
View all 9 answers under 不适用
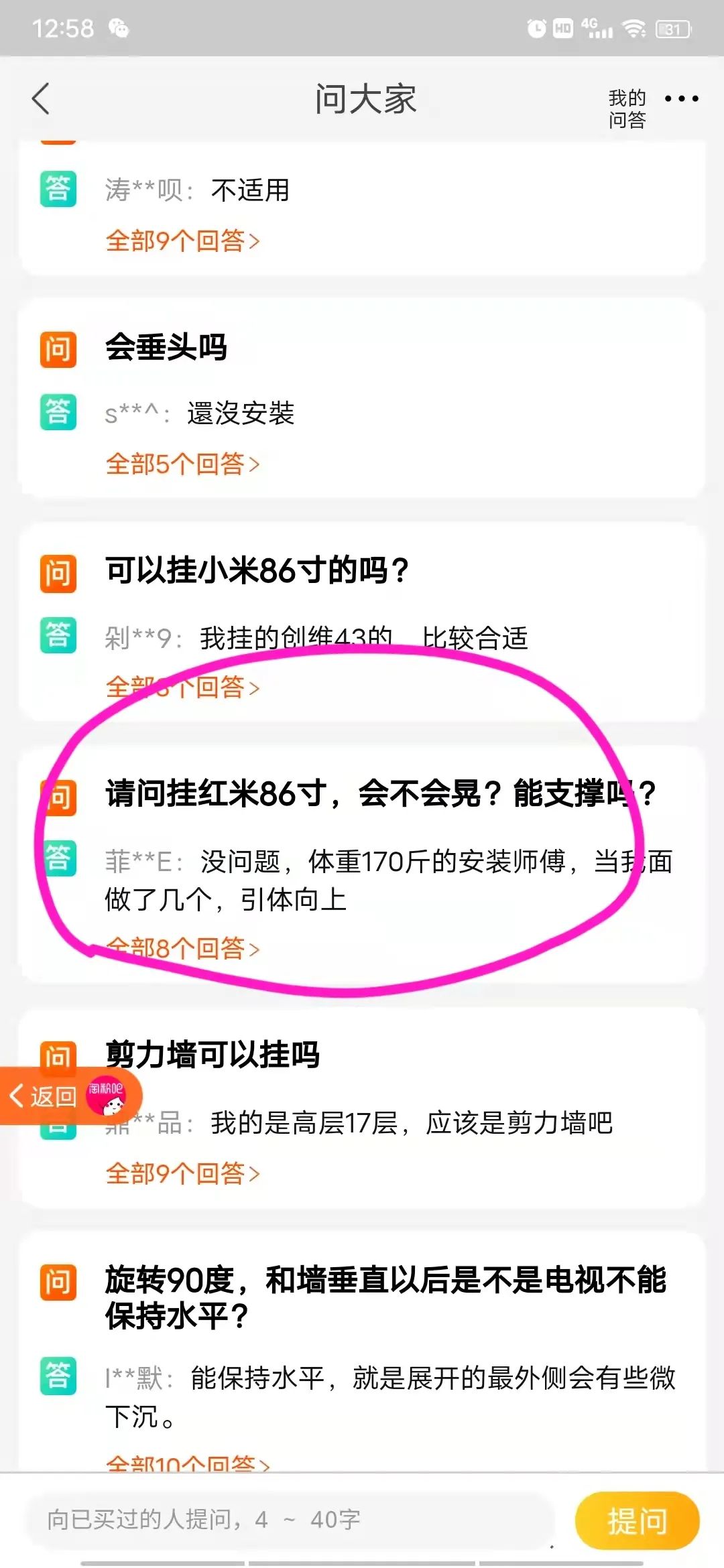coord(182,241)
